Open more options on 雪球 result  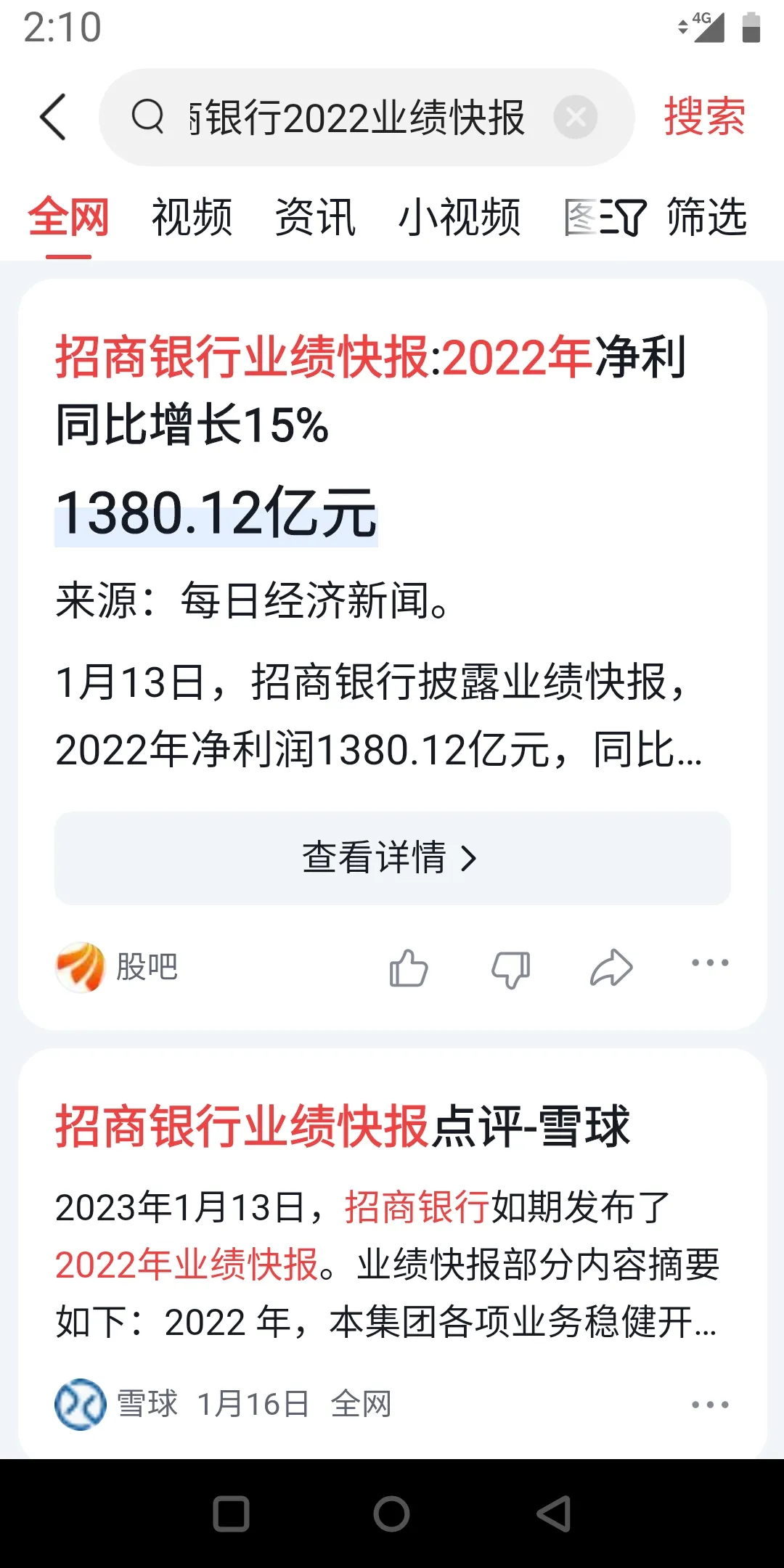click(710, 1405)
